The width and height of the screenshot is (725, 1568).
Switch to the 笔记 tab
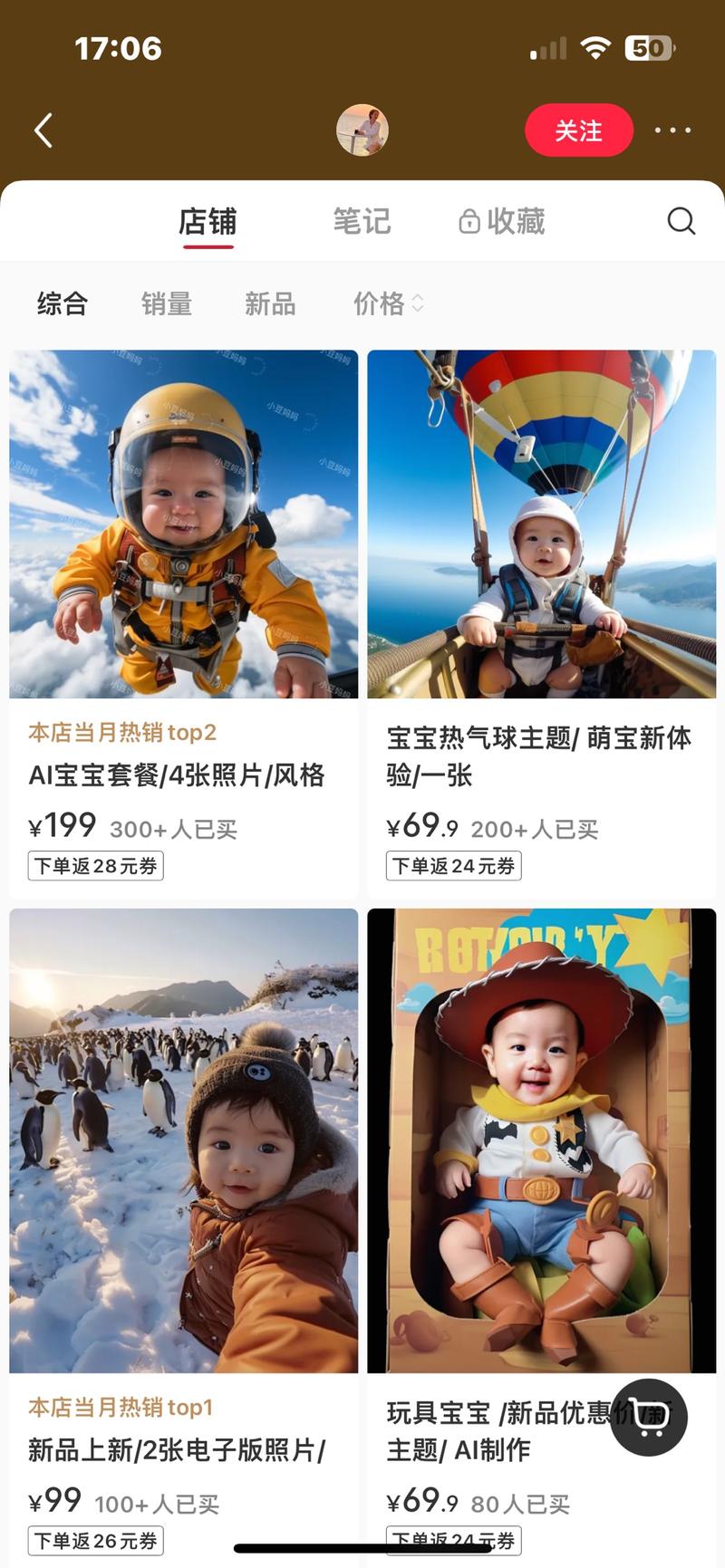pos(362,221)
